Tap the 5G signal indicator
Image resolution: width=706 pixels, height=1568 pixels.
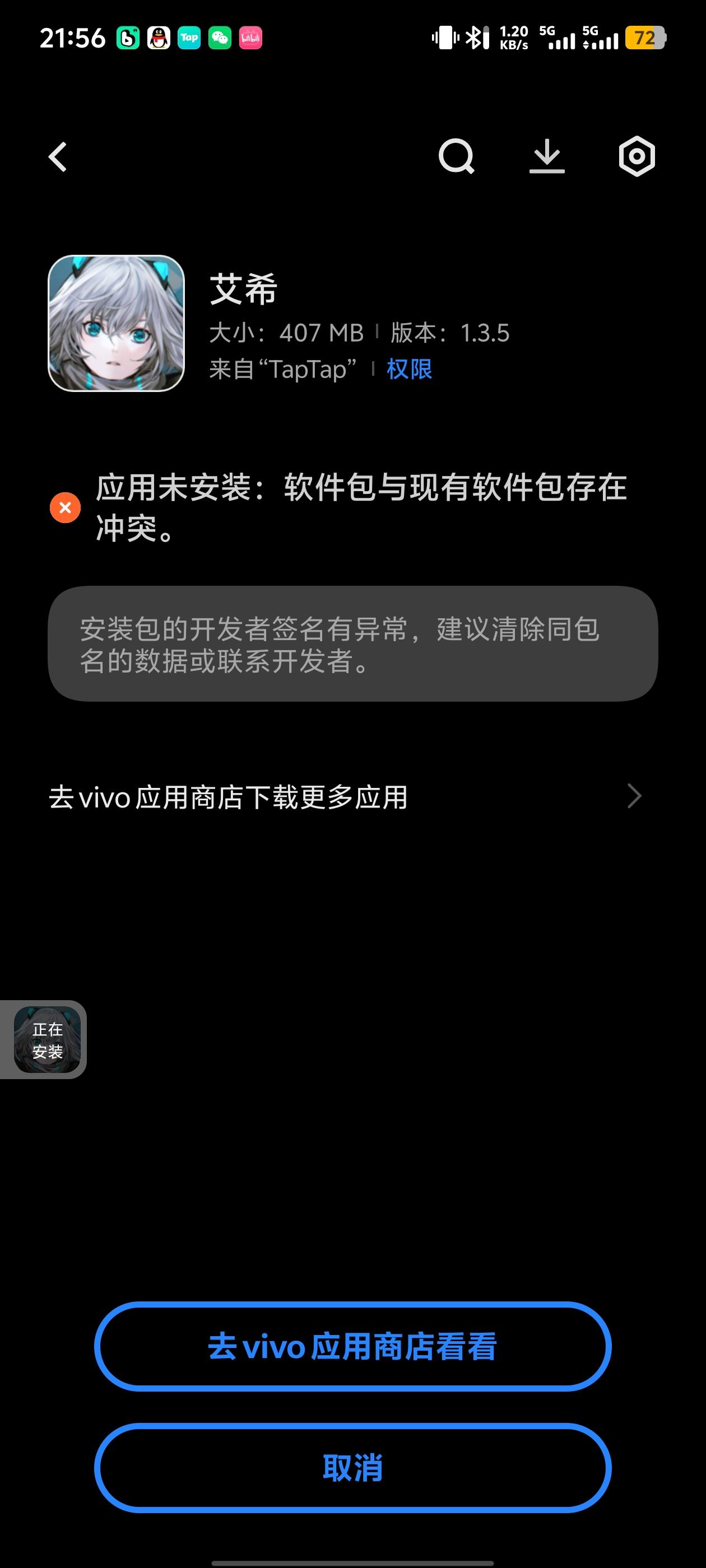(x=560, y=38)
